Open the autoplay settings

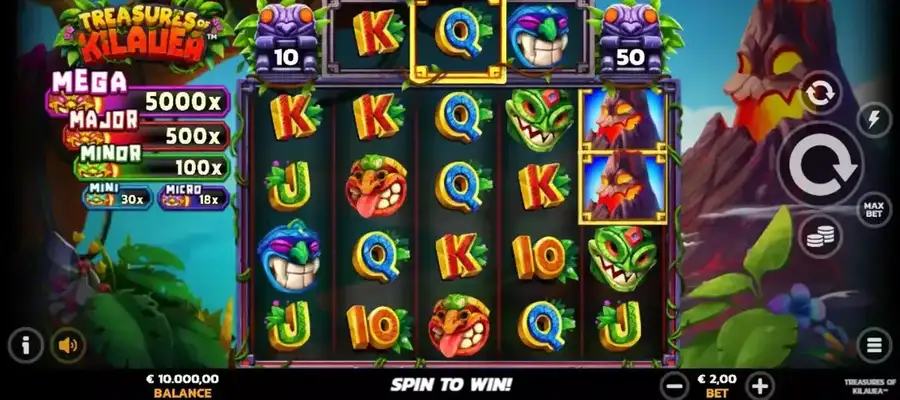[819, 93]
